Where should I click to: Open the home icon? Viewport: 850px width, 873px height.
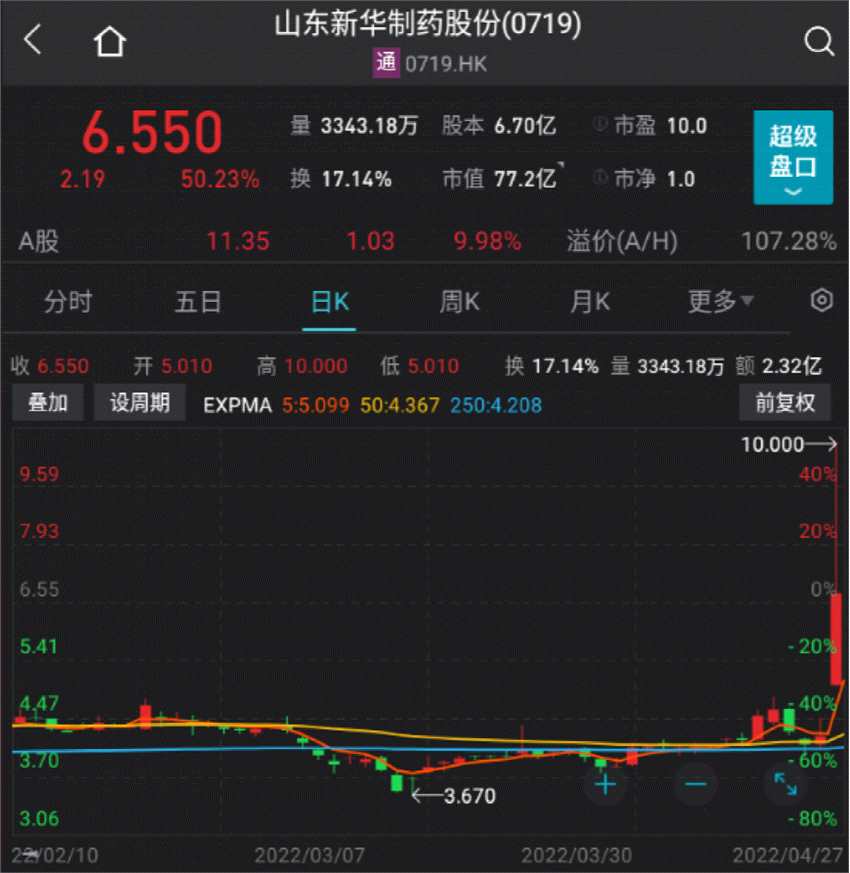(x=110, y=42)
